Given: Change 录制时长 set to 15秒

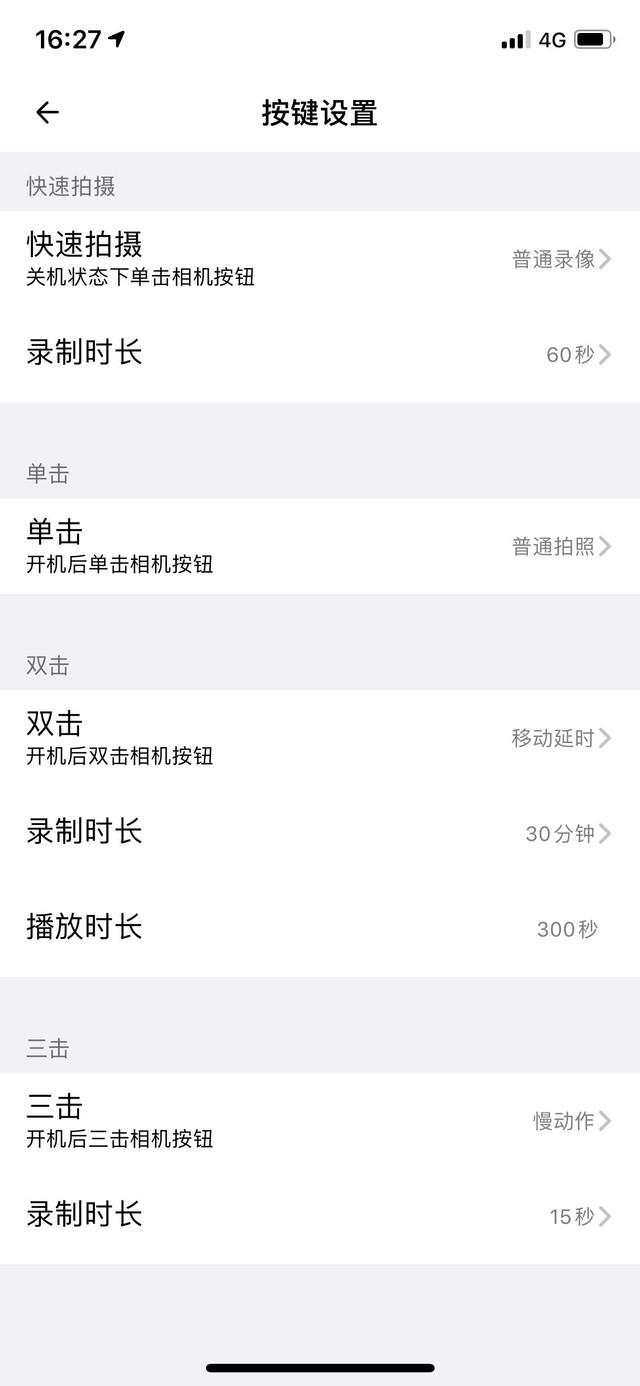Looking at the screenshot, I should [320, 1216].
